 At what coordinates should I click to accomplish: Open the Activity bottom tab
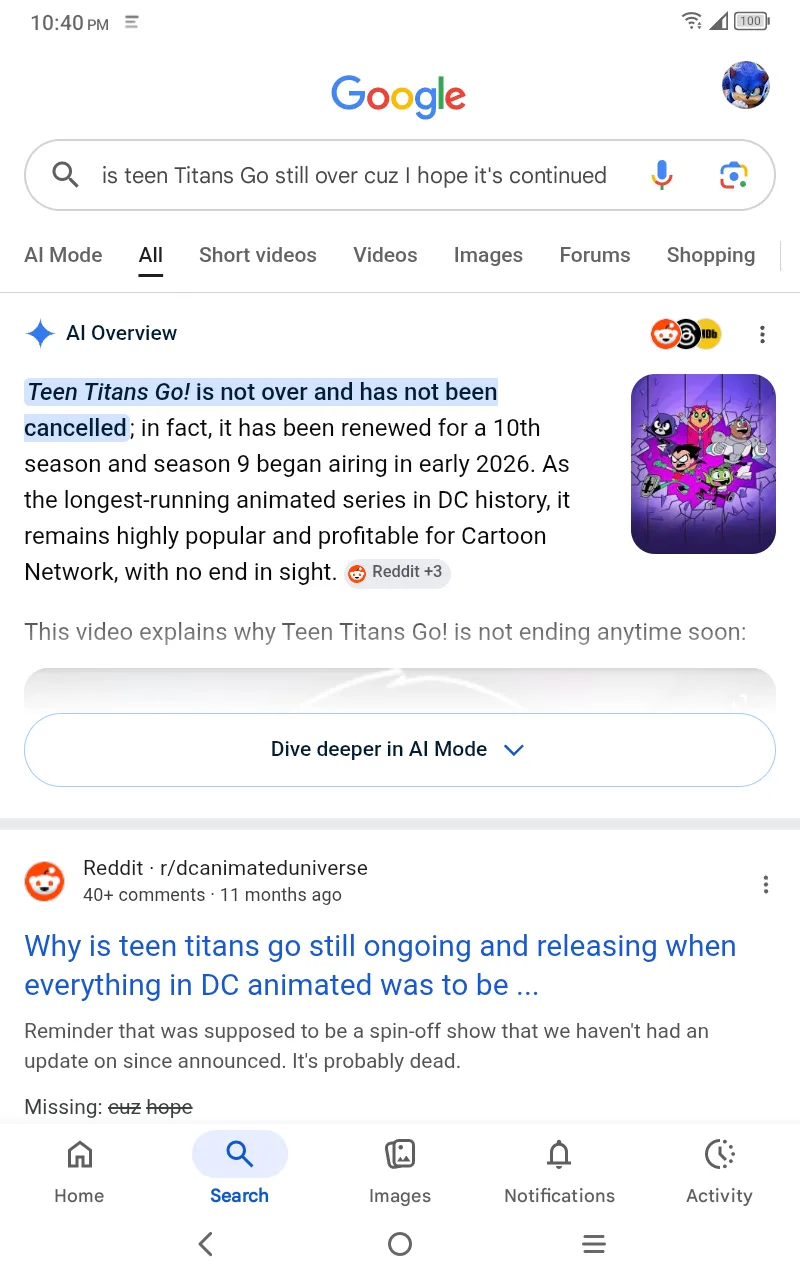(x=719, y=1170)
